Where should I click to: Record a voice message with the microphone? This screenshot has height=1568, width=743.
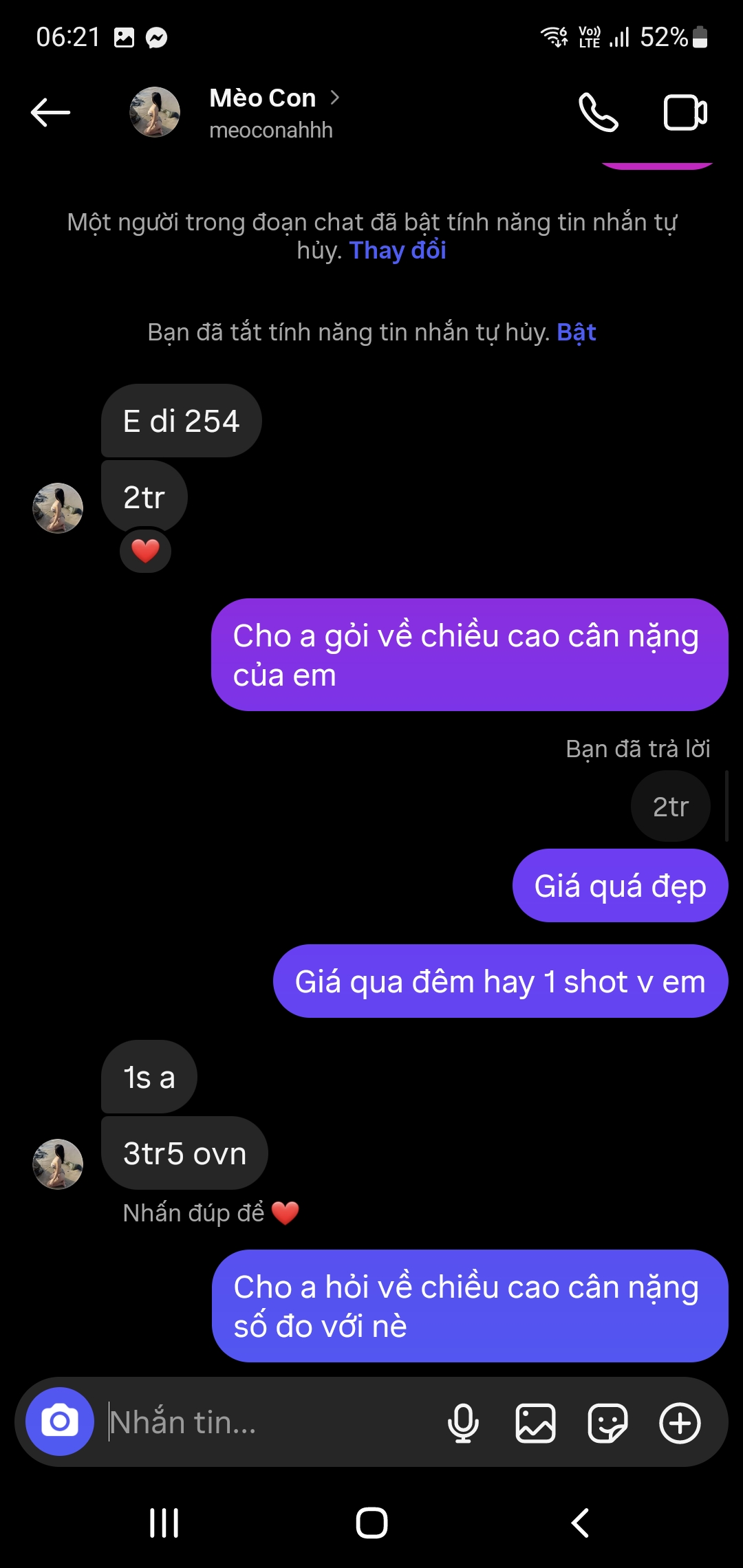point(463,1422)
